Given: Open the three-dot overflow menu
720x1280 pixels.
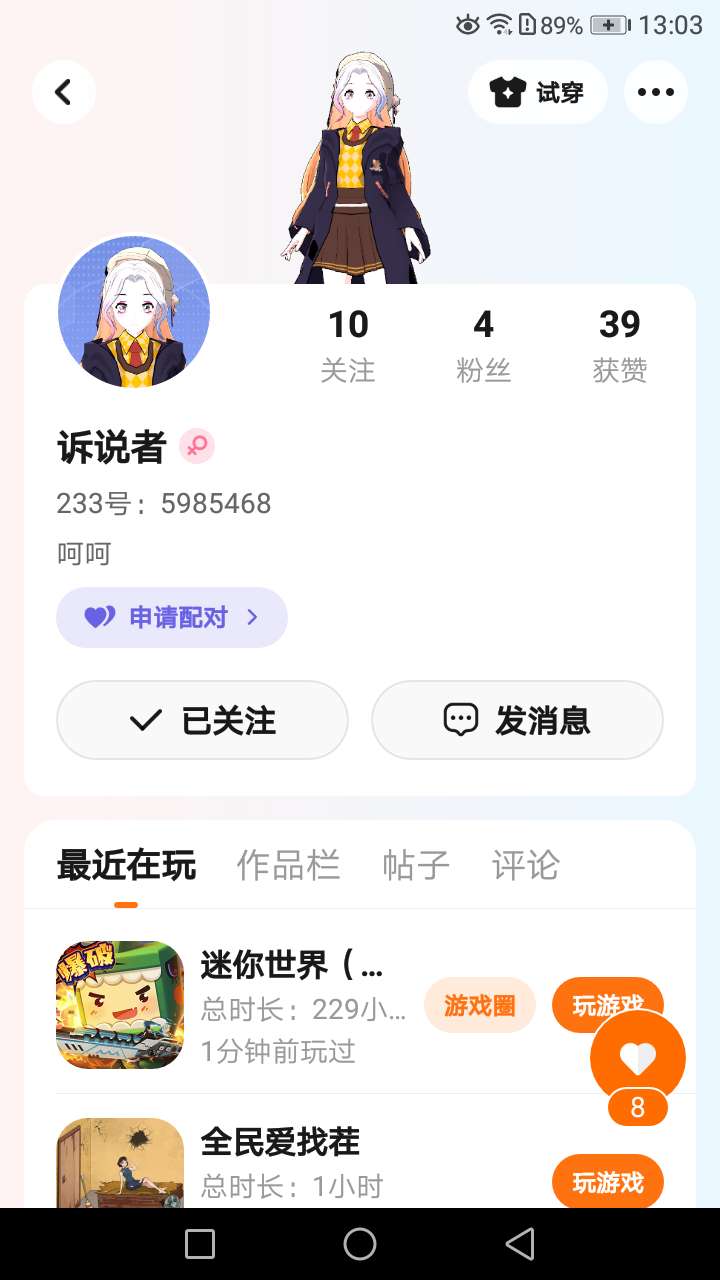Looking at the screenshot, I should (655, 92).
